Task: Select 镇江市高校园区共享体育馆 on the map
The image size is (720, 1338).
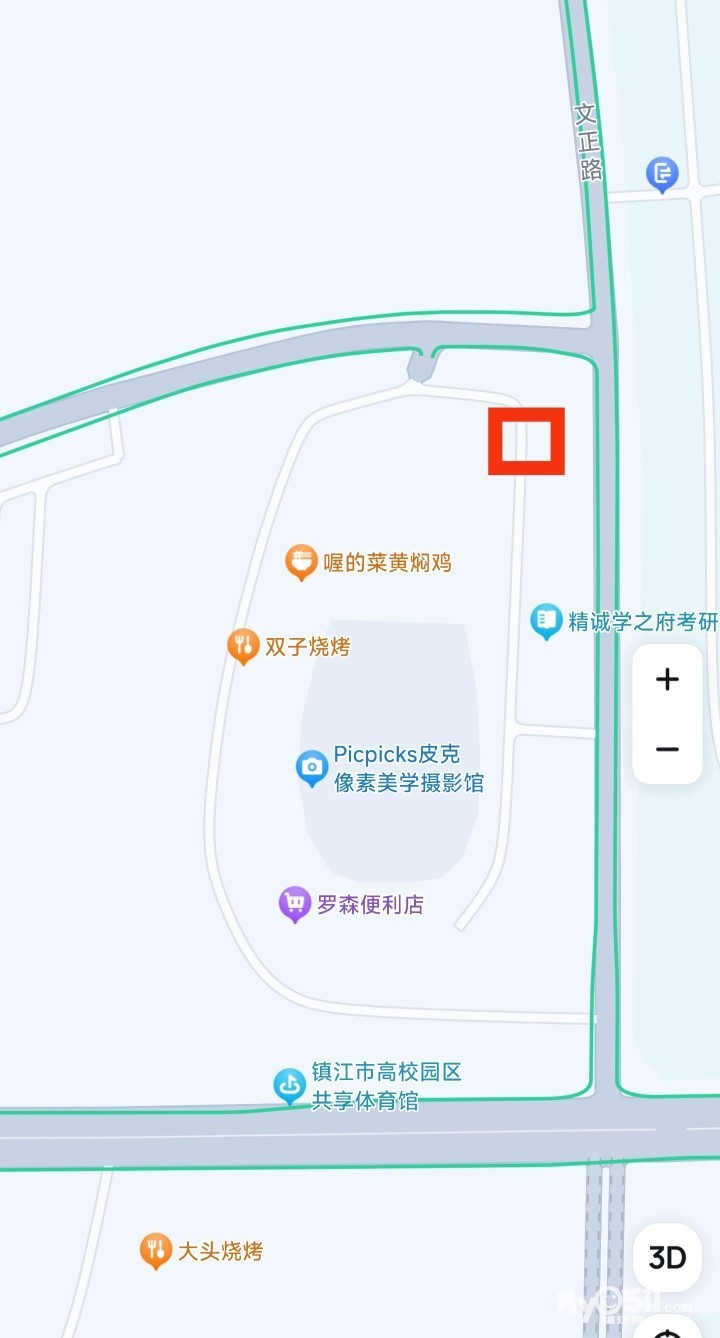Action: (x=290, y=1085)
